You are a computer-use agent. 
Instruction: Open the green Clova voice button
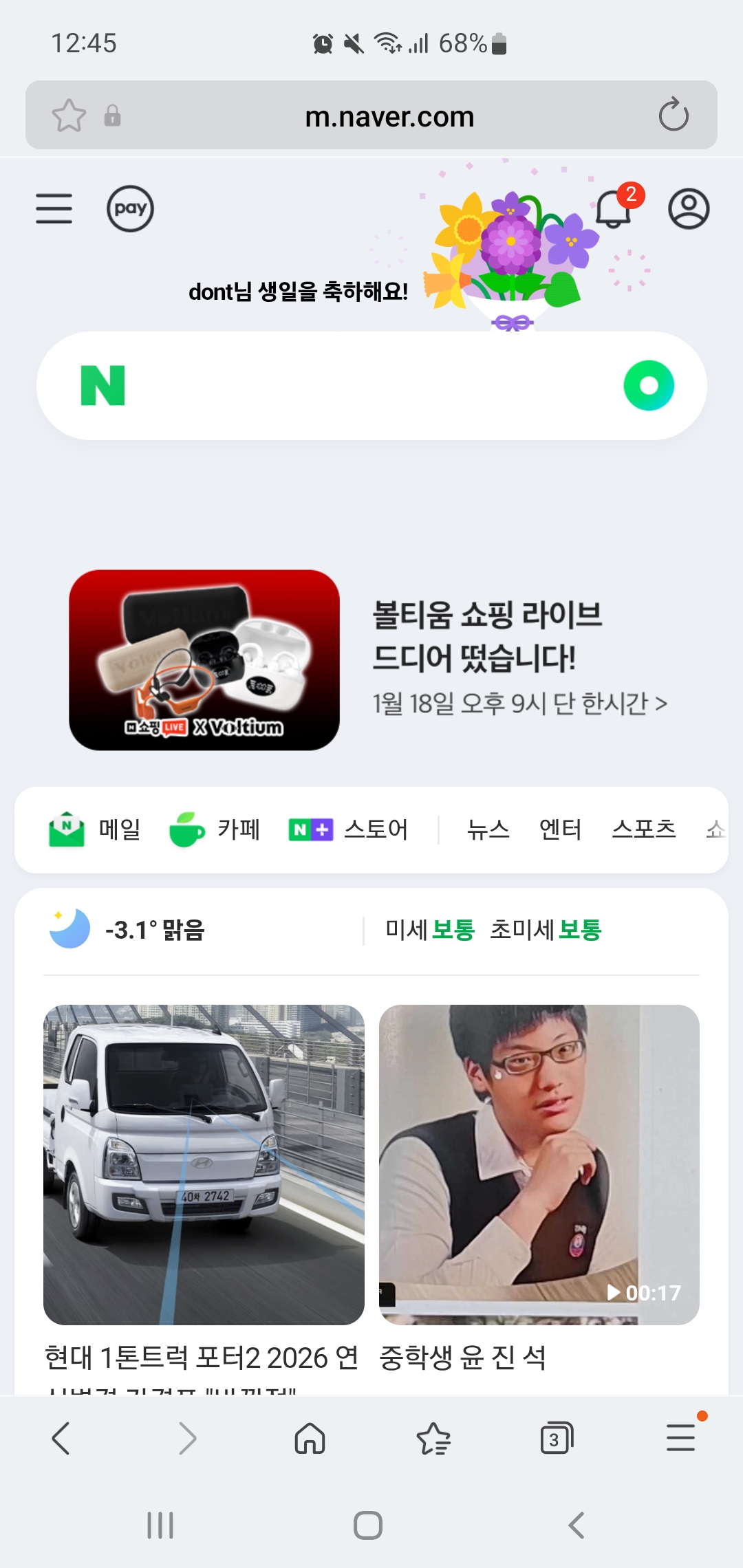pos(649,386)
